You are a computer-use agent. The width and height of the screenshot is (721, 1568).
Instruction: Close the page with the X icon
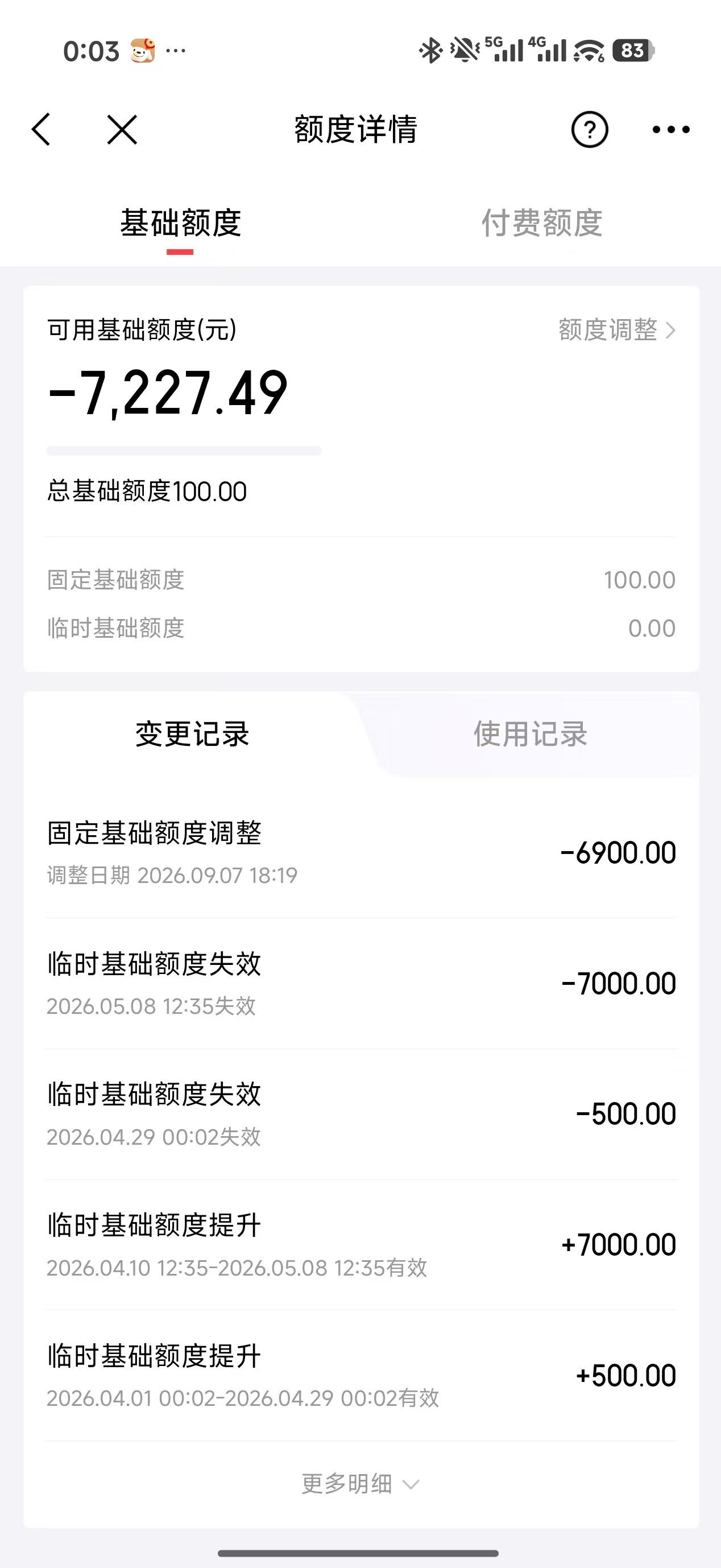[x=122, y=129]
